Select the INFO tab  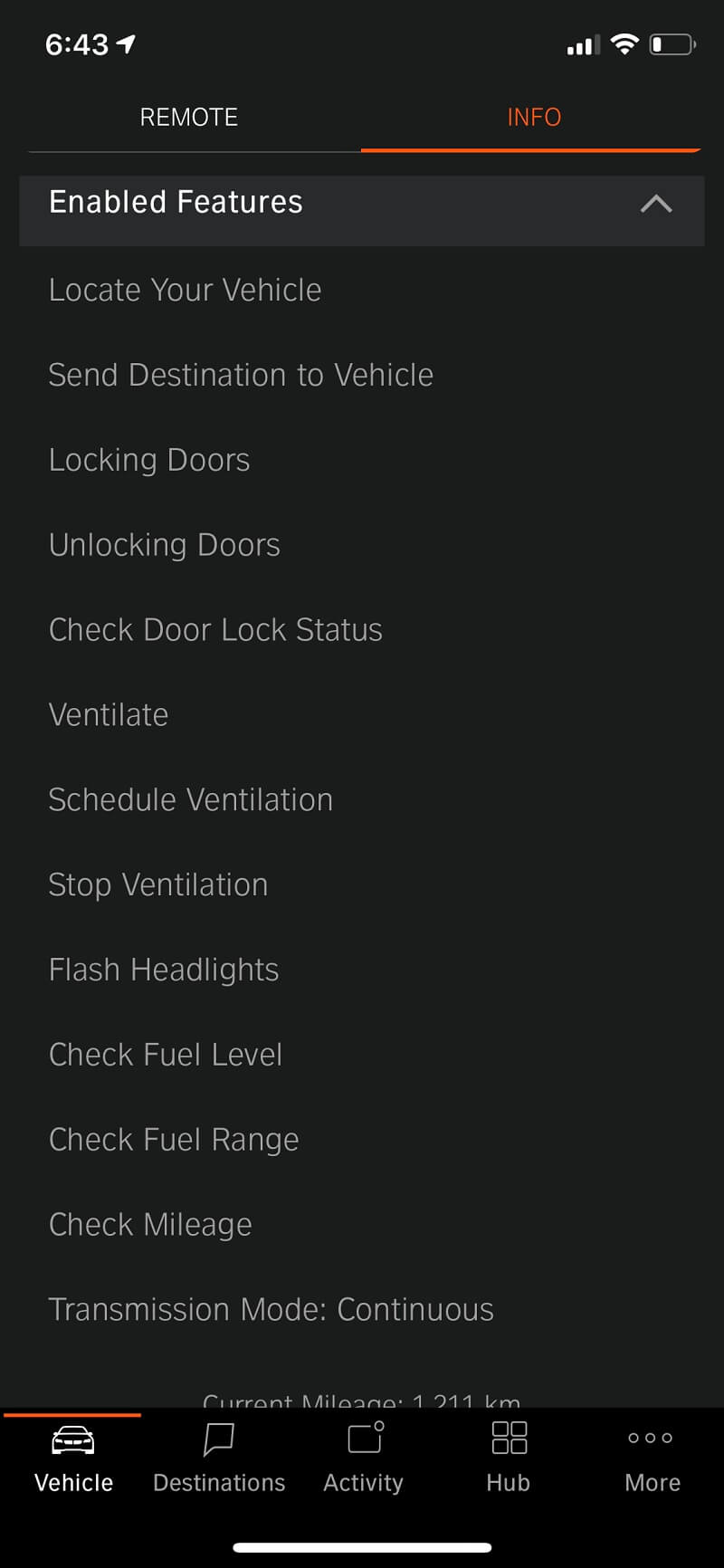[x=534, y=118]
